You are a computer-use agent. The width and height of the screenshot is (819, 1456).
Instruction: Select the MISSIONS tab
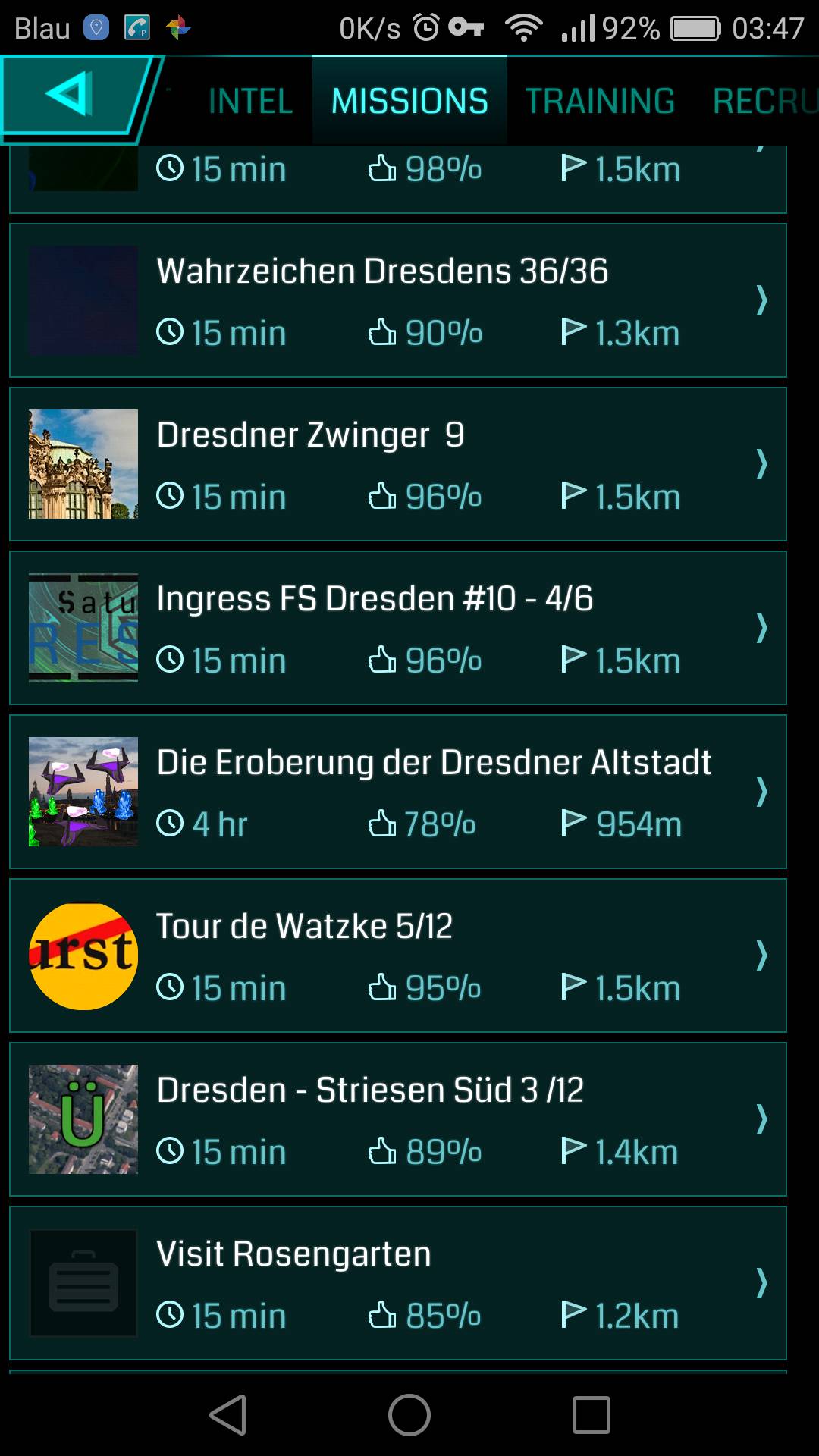click(409, 101)
